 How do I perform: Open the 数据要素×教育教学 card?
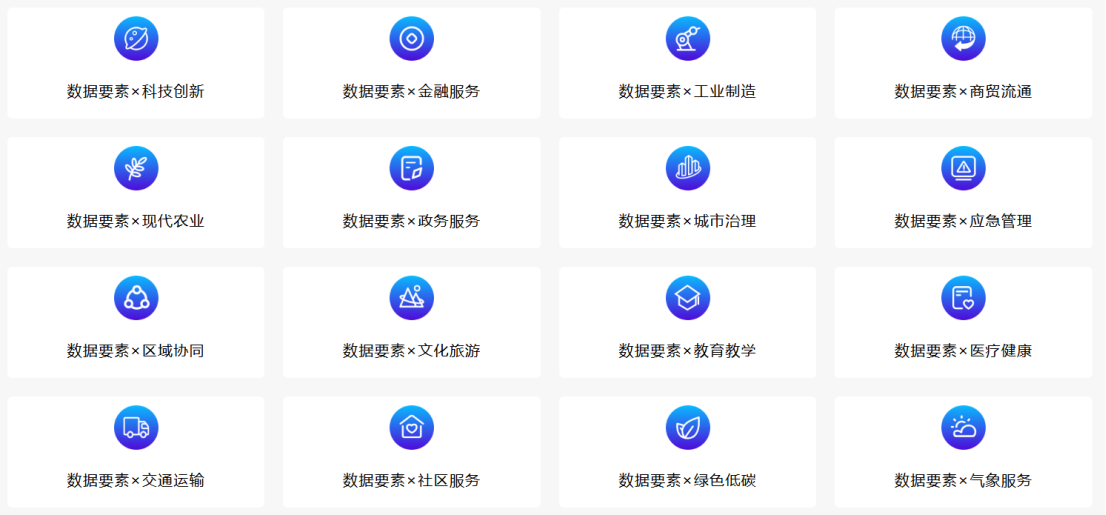tap(687, 322)
